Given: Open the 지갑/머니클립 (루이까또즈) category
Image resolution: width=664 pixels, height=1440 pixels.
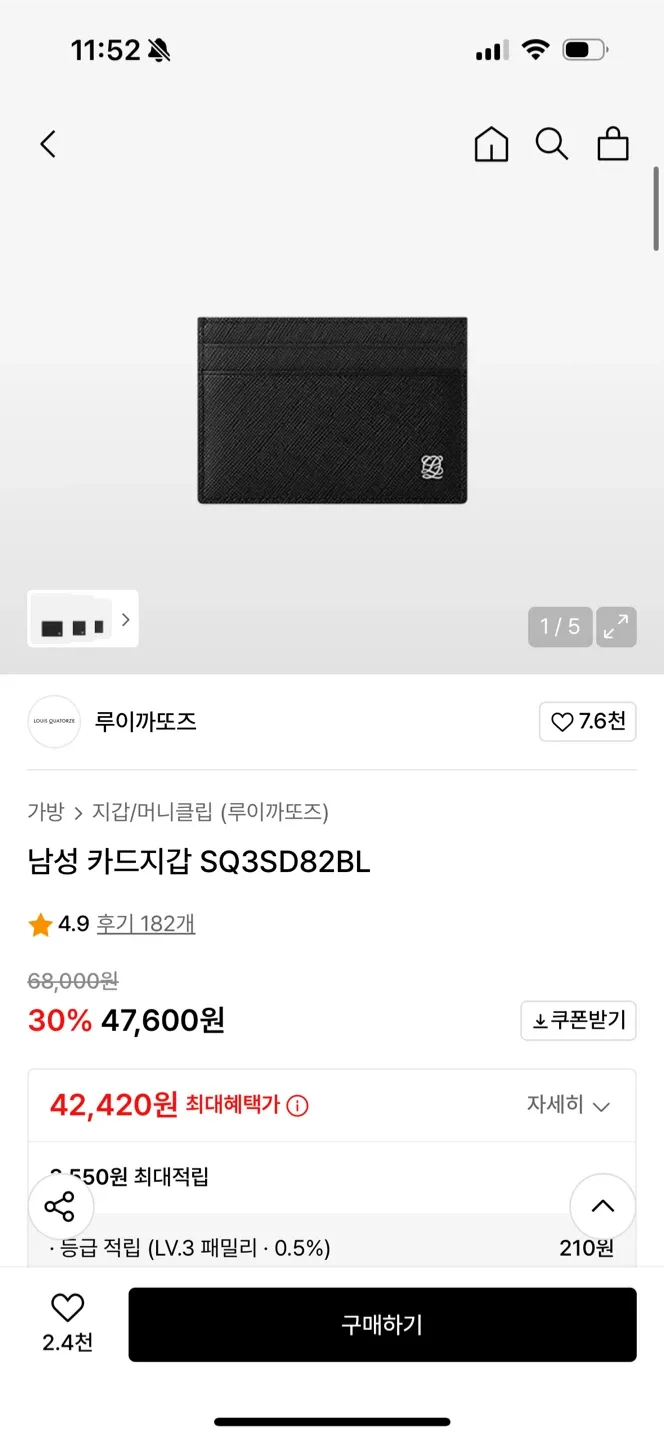Looking at the screenshot, I should pyautogui.click(x=210, y=811).
